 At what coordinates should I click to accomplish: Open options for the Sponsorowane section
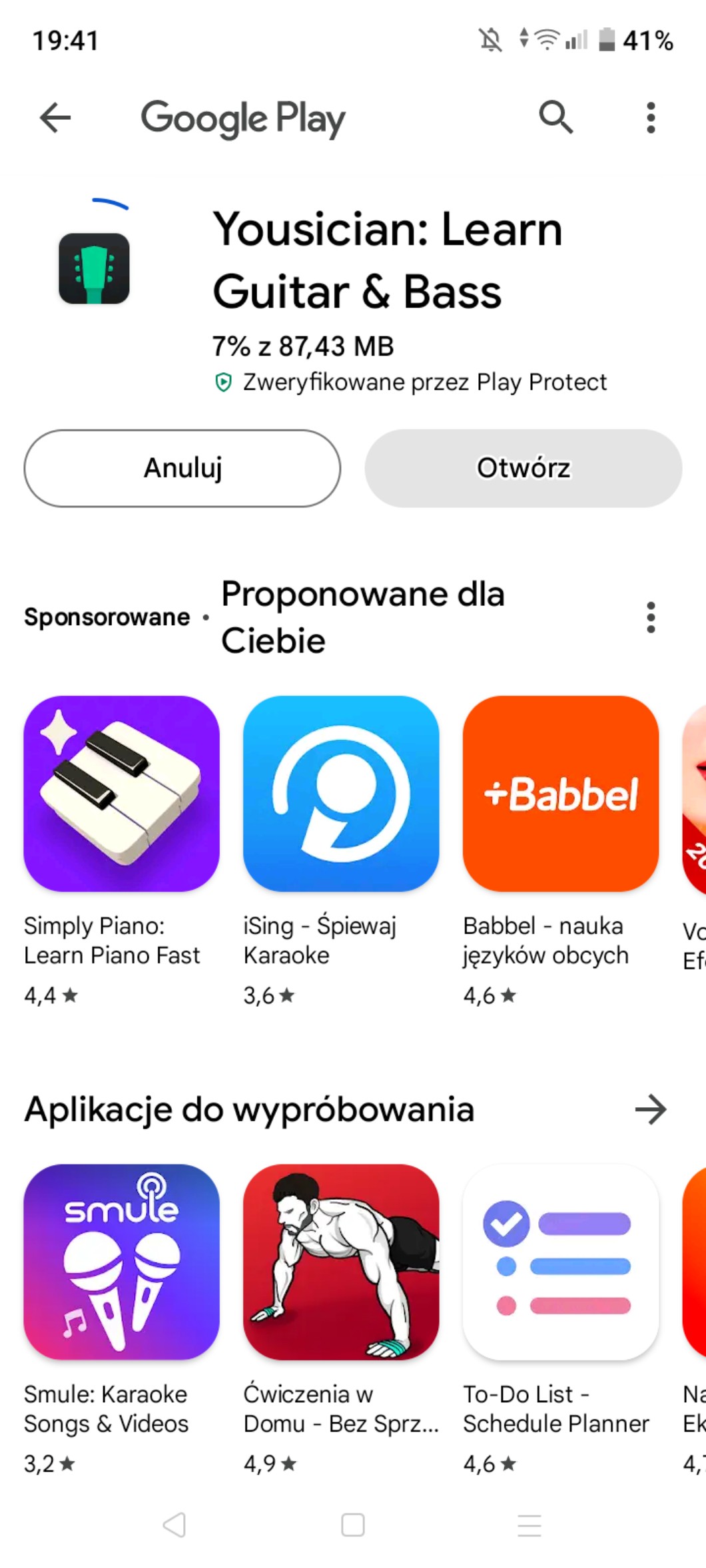(x=651, y=617)
